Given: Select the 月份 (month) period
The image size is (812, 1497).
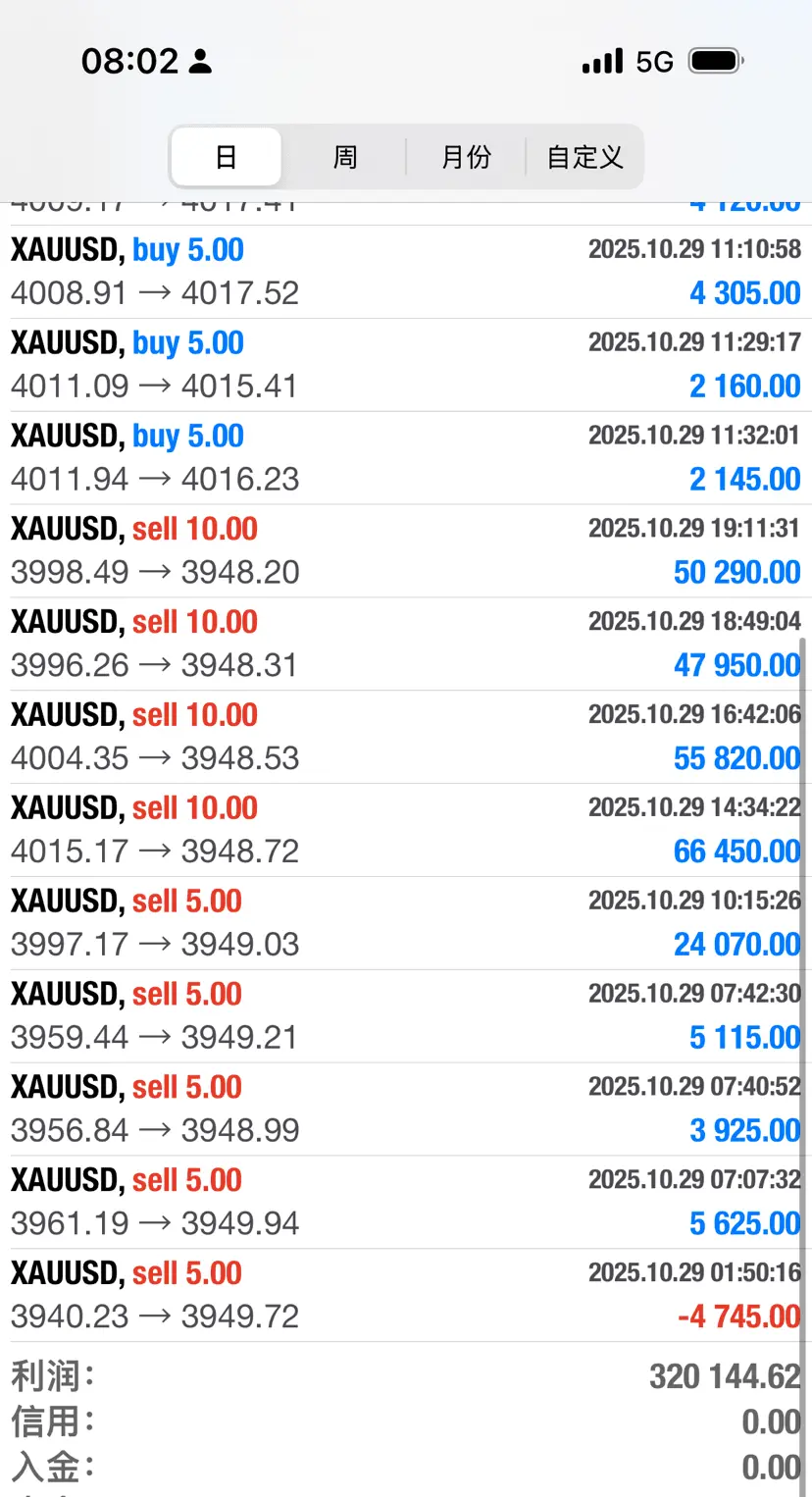Looking at the screenshot, I should 466,157.
